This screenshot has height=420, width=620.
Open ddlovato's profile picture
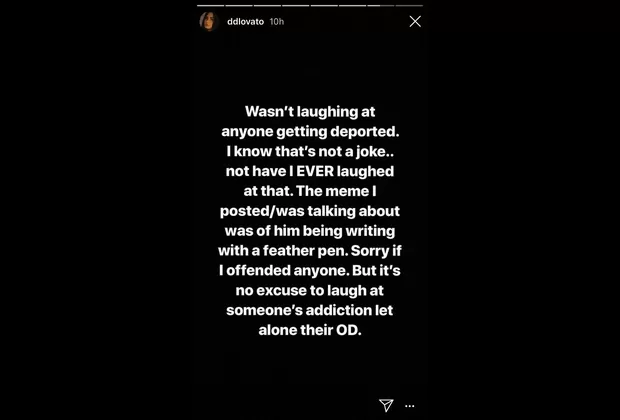coord(208,21)
